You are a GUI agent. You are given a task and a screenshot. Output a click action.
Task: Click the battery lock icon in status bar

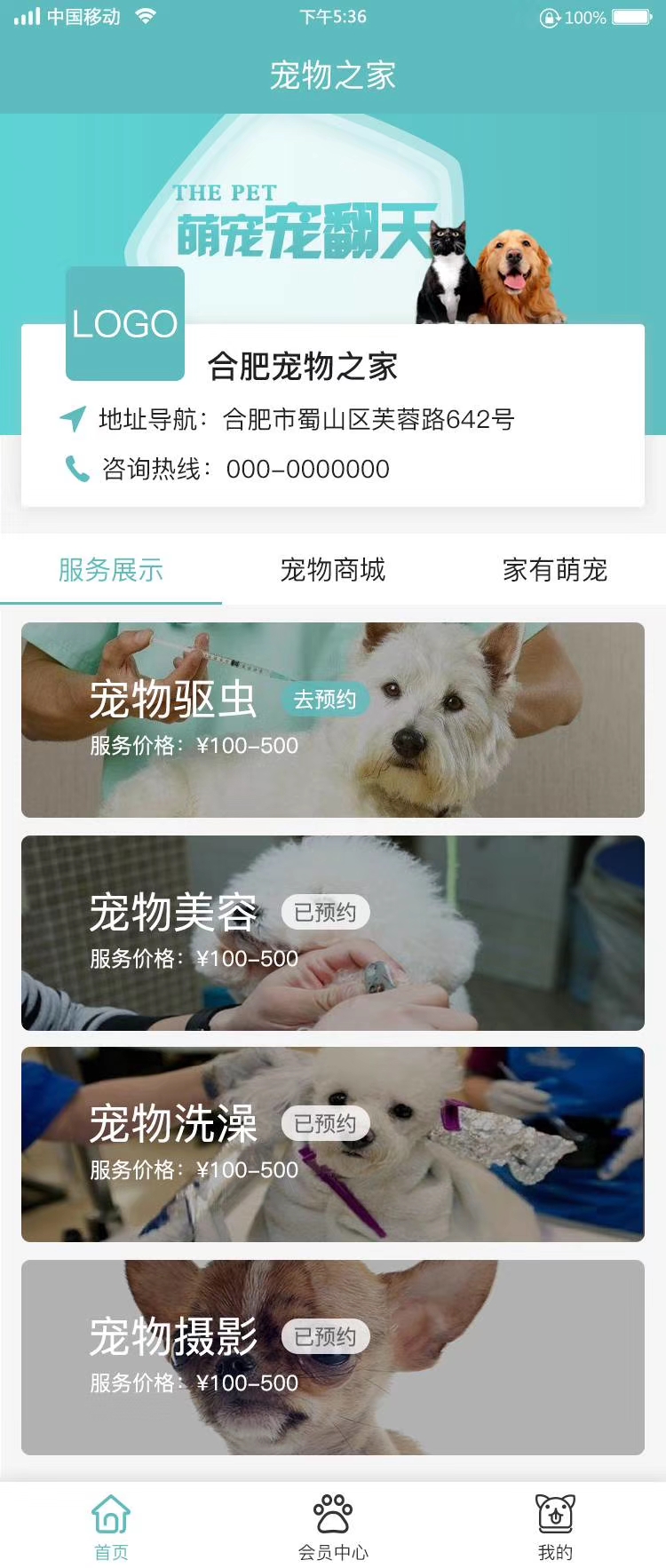[x=552, y=17]
